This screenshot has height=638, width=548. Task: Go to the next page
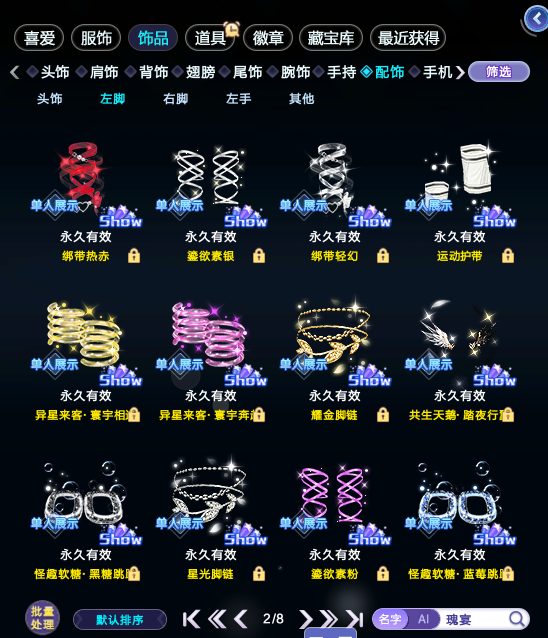[306, 619]
